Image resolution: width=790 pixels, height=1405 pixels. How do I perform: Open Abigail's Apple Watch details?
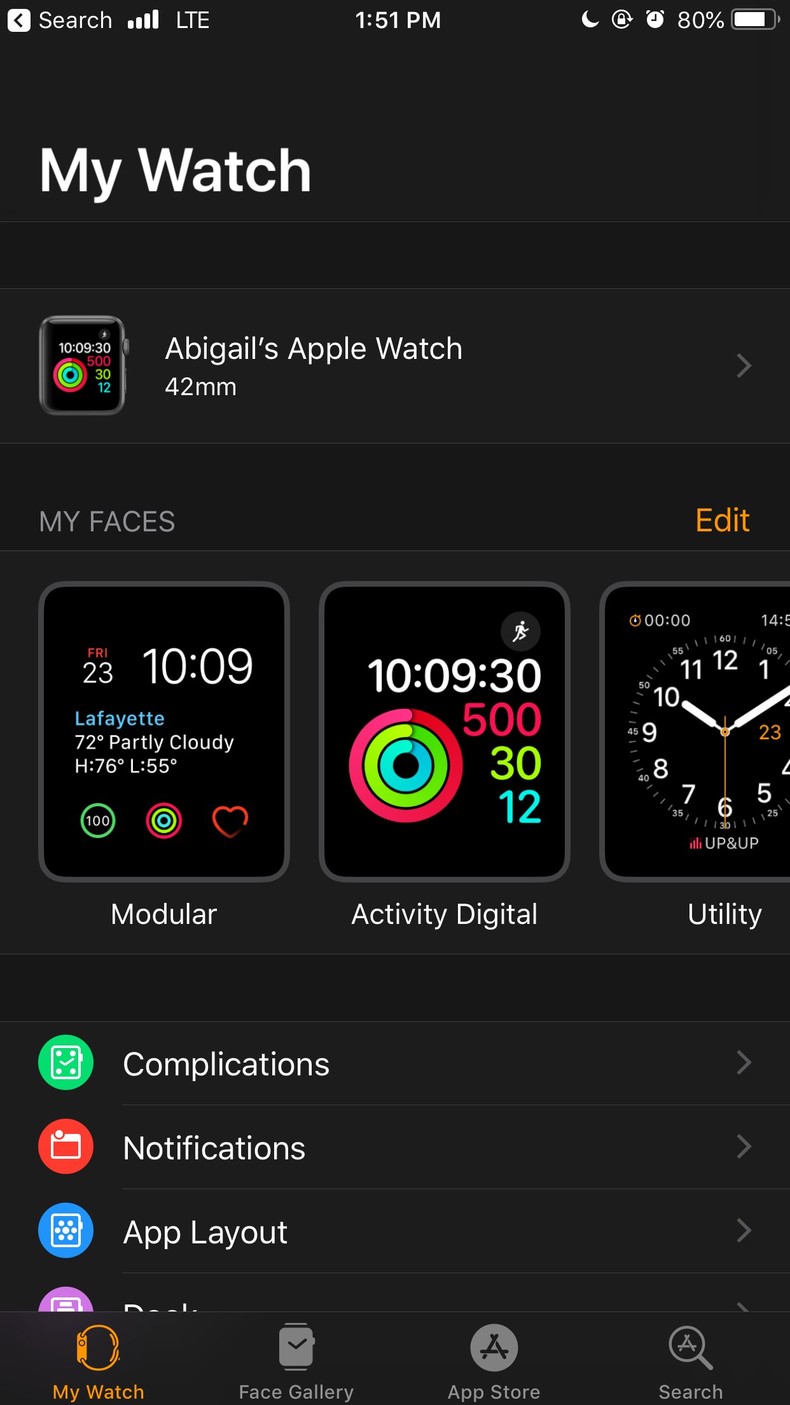(394, 366)
